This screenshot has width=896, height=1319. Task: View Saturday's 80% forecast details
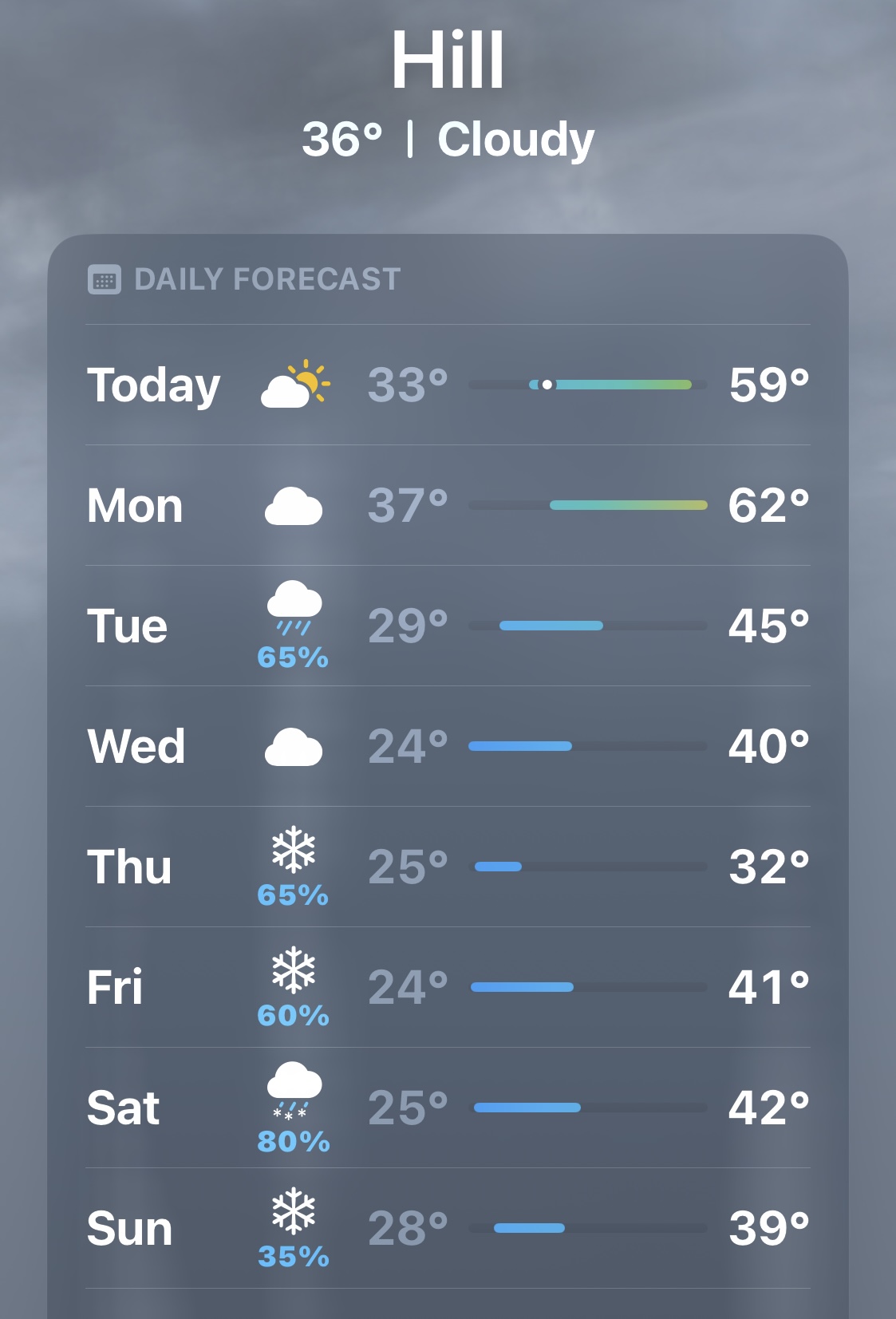pyautogui.click(x=448, y=1108)
